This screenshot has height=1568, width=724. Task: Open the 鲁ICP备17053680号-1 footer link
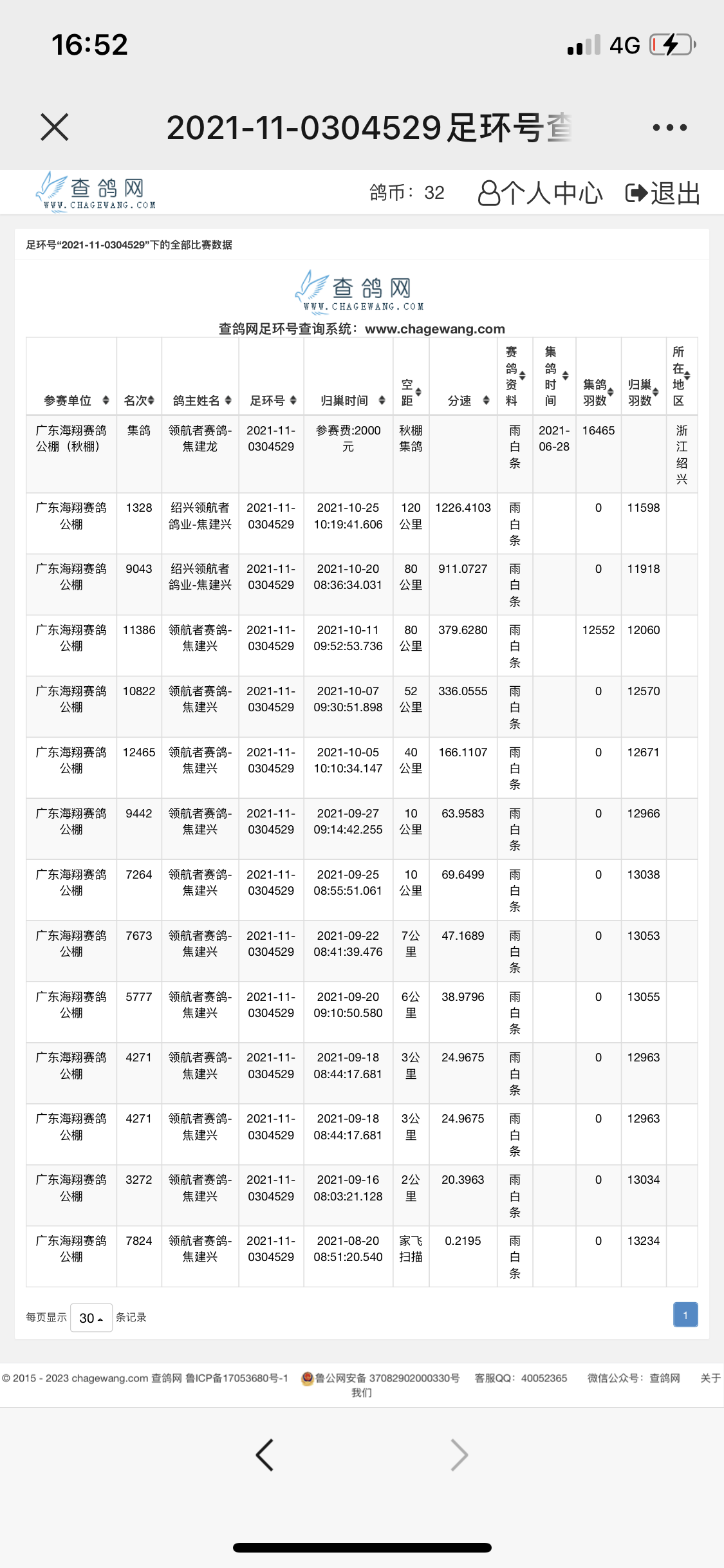[x=237, y=1378]
